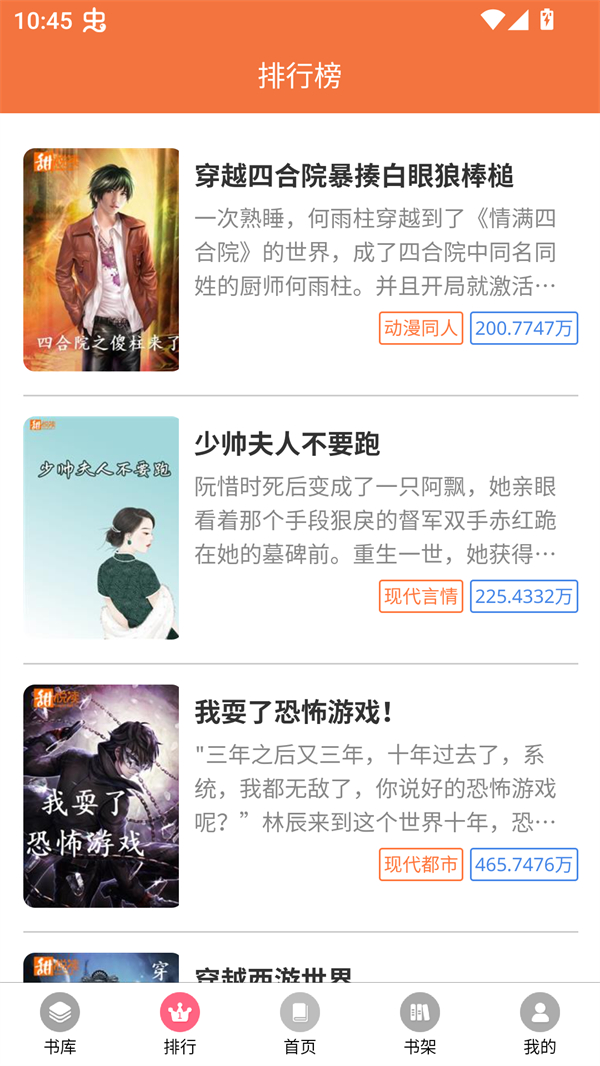The image size is (600, 1066).
Task: Open the novel 少帅夫人不要跑
Action: [x=287, y=444]
